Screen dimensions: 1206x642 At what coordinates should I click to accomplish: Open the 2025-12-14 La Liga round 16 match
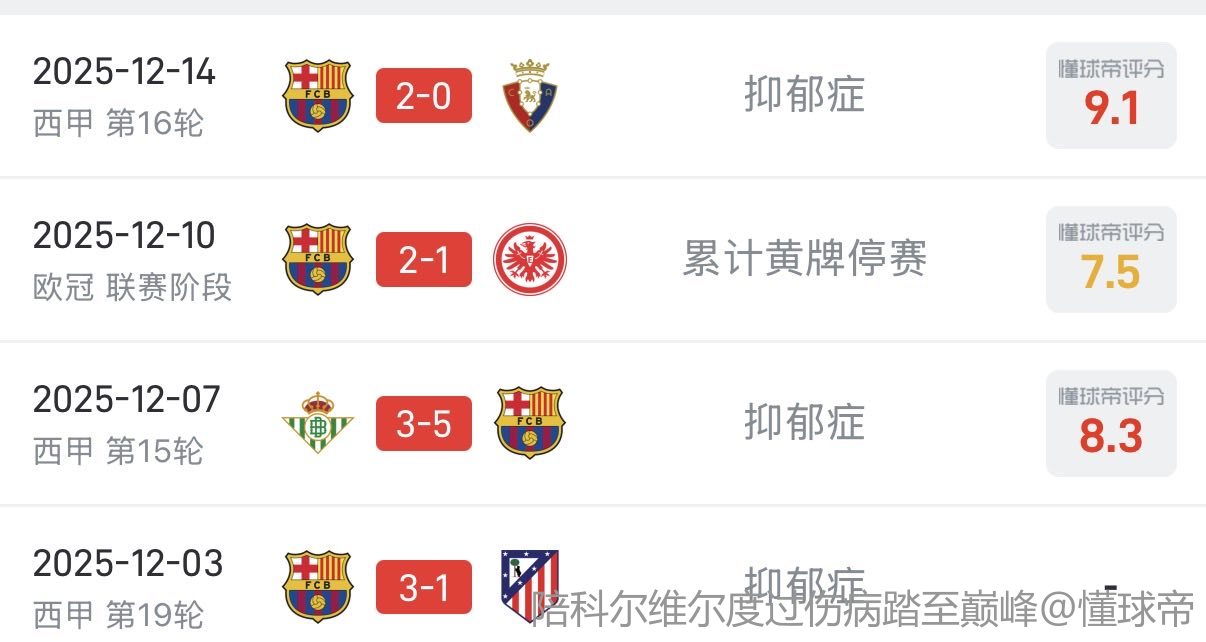(423, 96)
